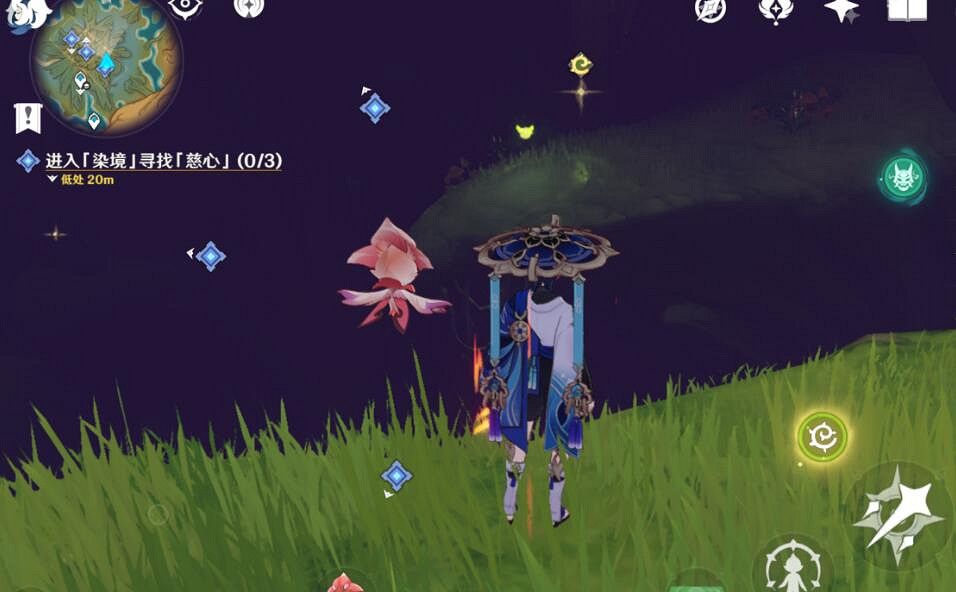Viewport: 956px width, 592px height.
Task: Open the battle pass flower icon
Action: [x=776, y=10]
